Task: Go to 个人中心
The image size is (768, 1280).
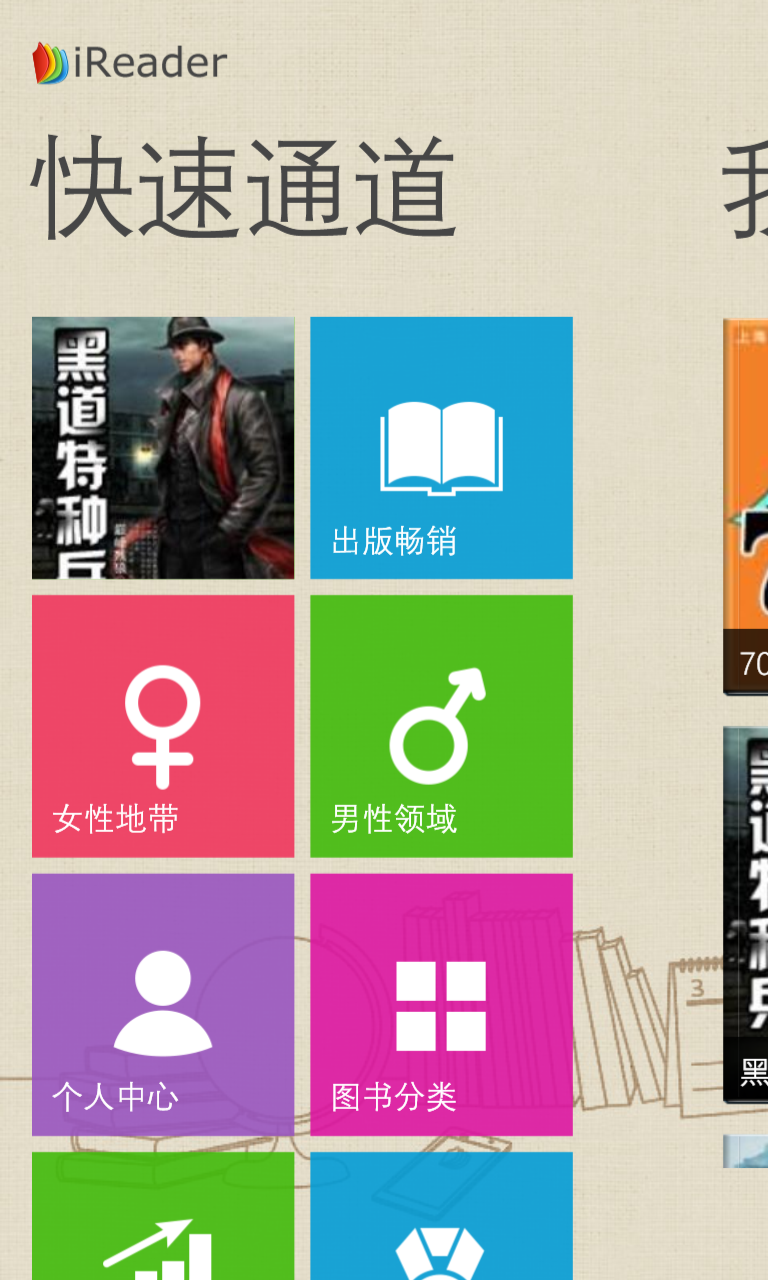Action: pos(163,1005)
